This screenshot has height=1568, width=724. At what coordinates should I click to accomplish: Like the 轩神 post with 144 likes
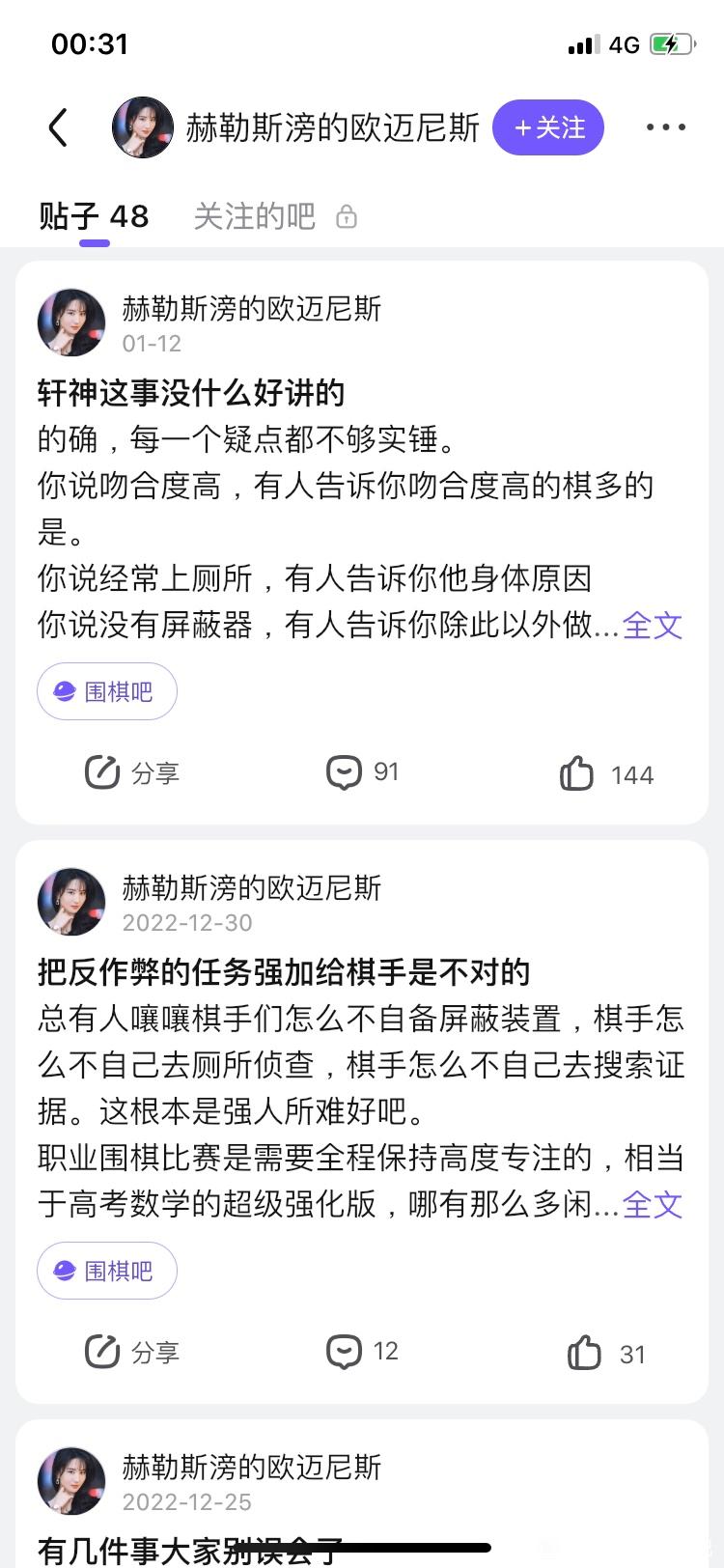pos(606,774)
